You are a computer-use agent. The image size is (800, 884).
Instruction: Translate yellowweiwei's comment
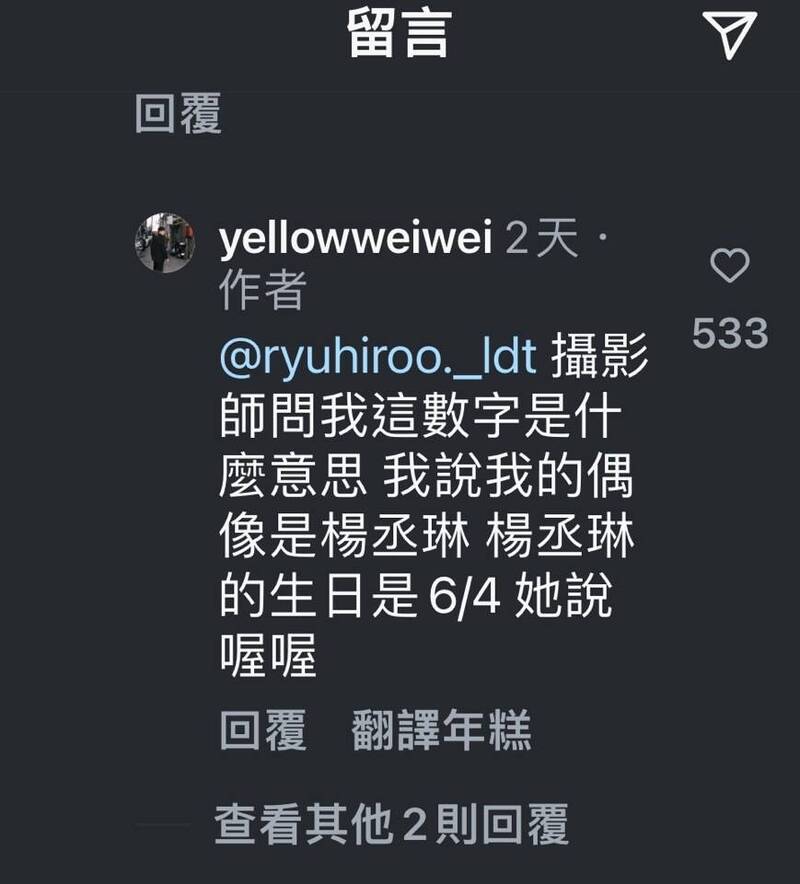(x=441, y=732)
